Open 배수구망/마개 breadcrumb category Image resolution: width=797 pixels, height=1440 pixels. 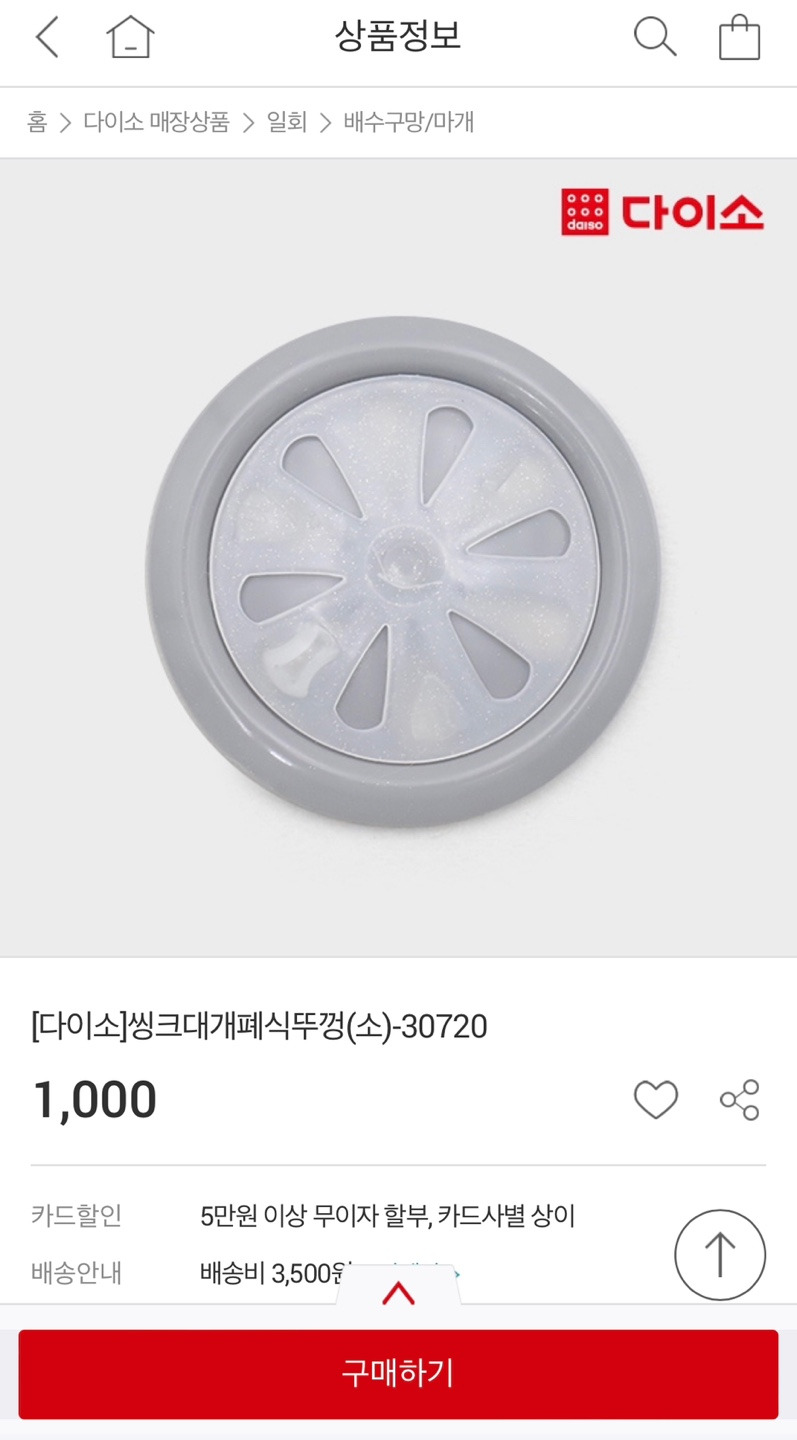click(408, 123)
